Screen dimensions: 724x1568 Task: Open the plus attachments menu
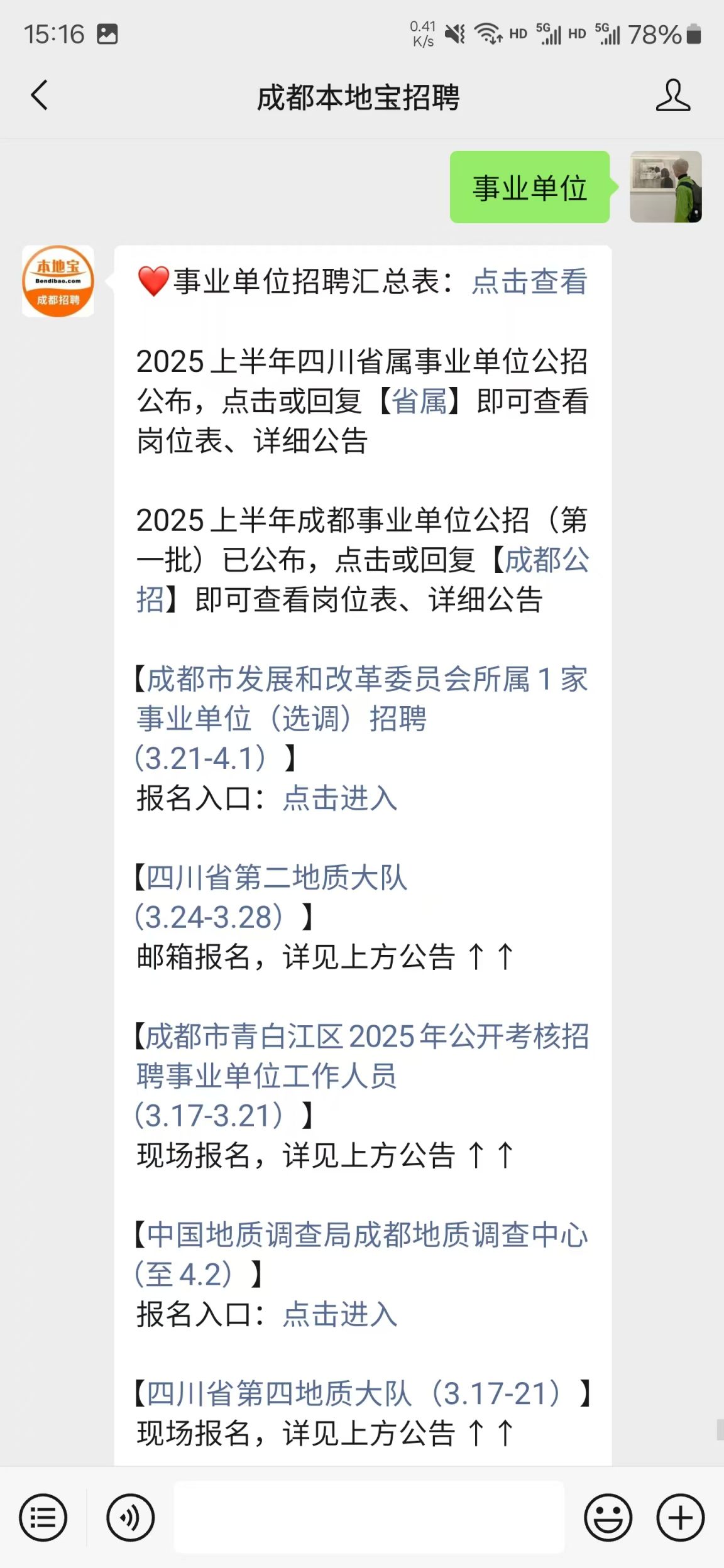point(681,1517)
